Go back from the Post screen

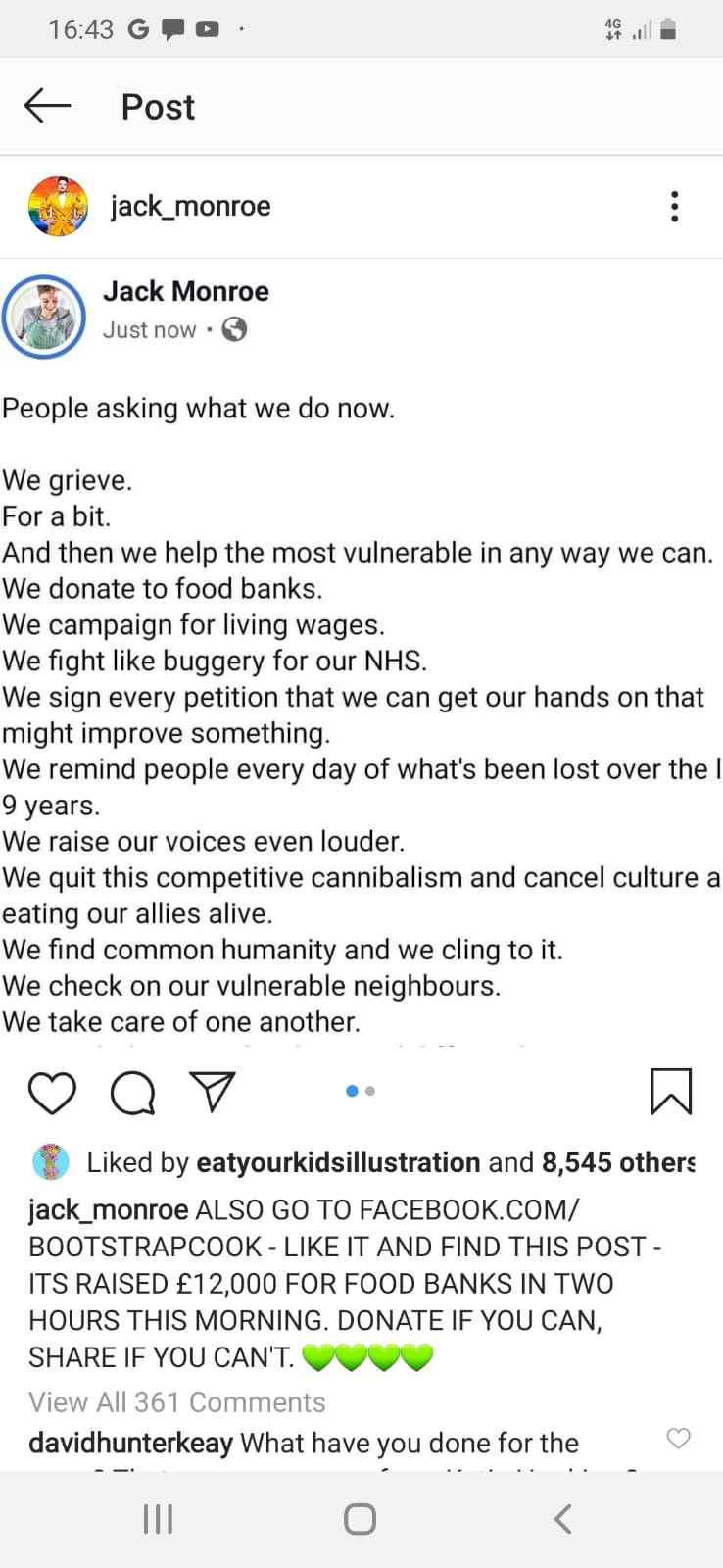(47, 106)
